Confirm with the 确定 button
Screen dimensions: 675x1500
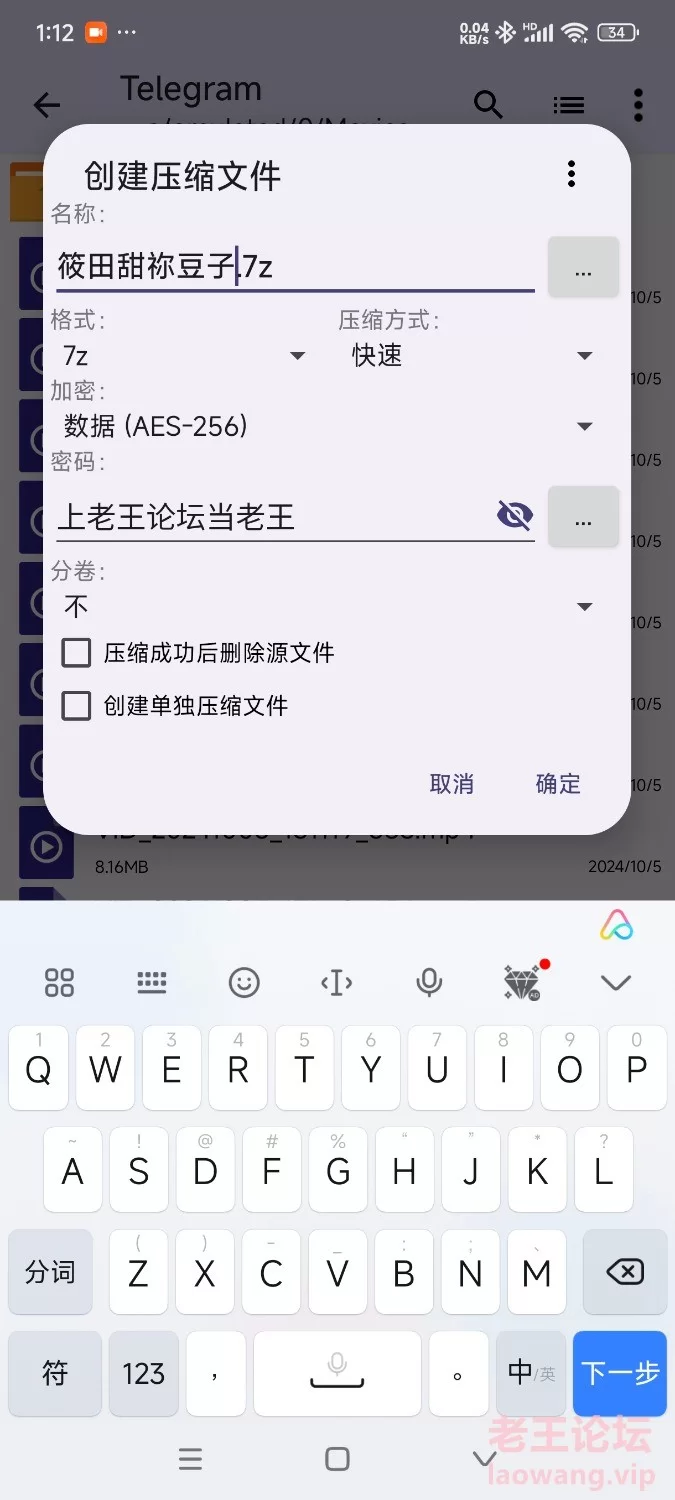click(x=558, y=784)
